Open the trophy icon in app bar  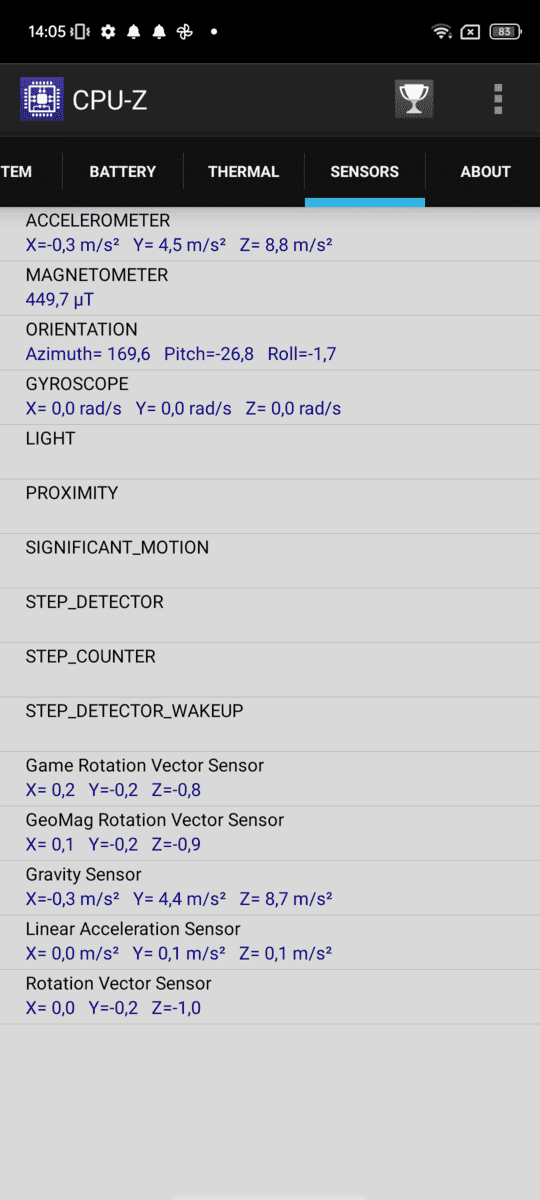[414, 99]
